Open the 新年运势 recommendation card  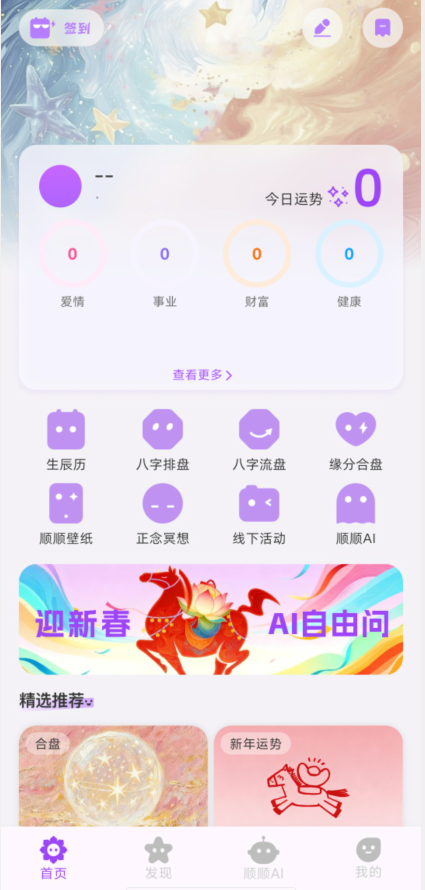pyautogui.click(x=309, y=776)
